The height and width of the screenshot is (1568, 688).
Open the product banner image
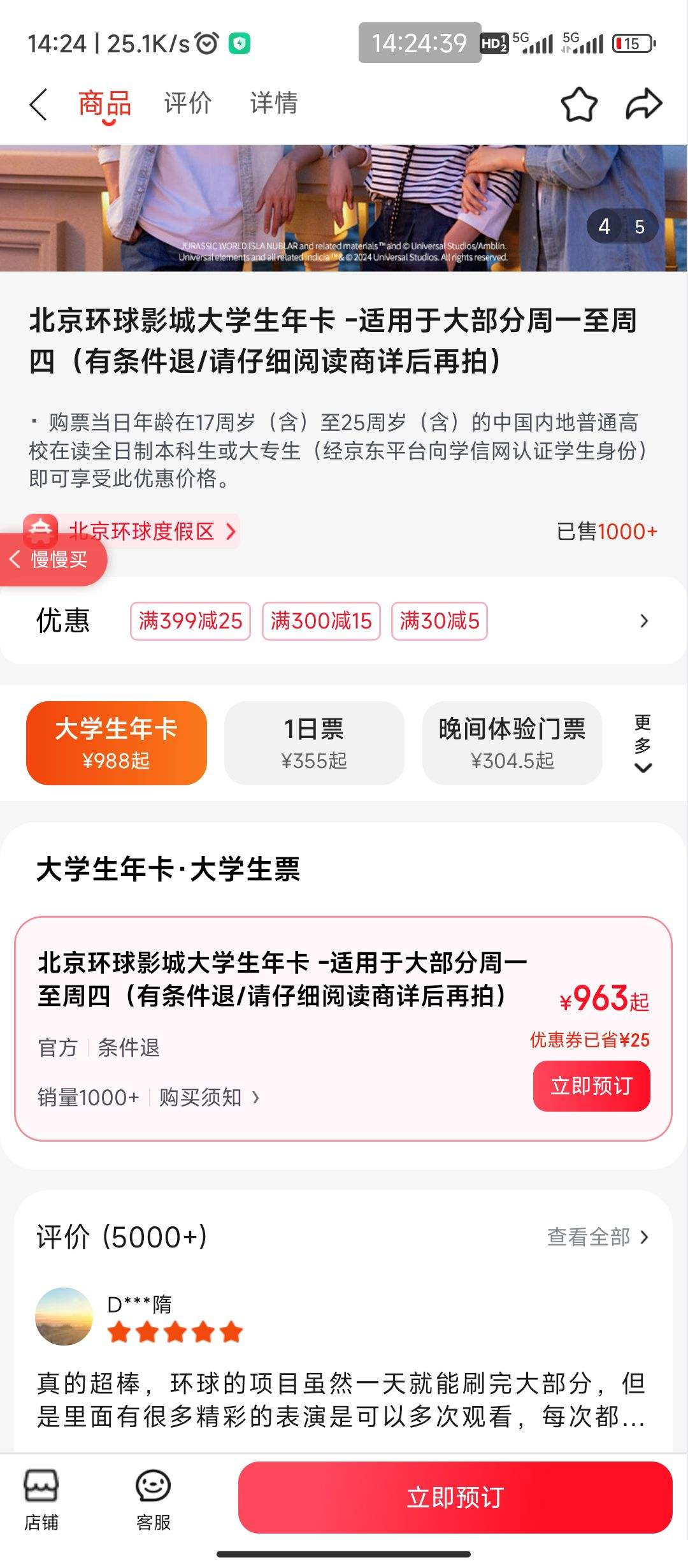point(344,208)
